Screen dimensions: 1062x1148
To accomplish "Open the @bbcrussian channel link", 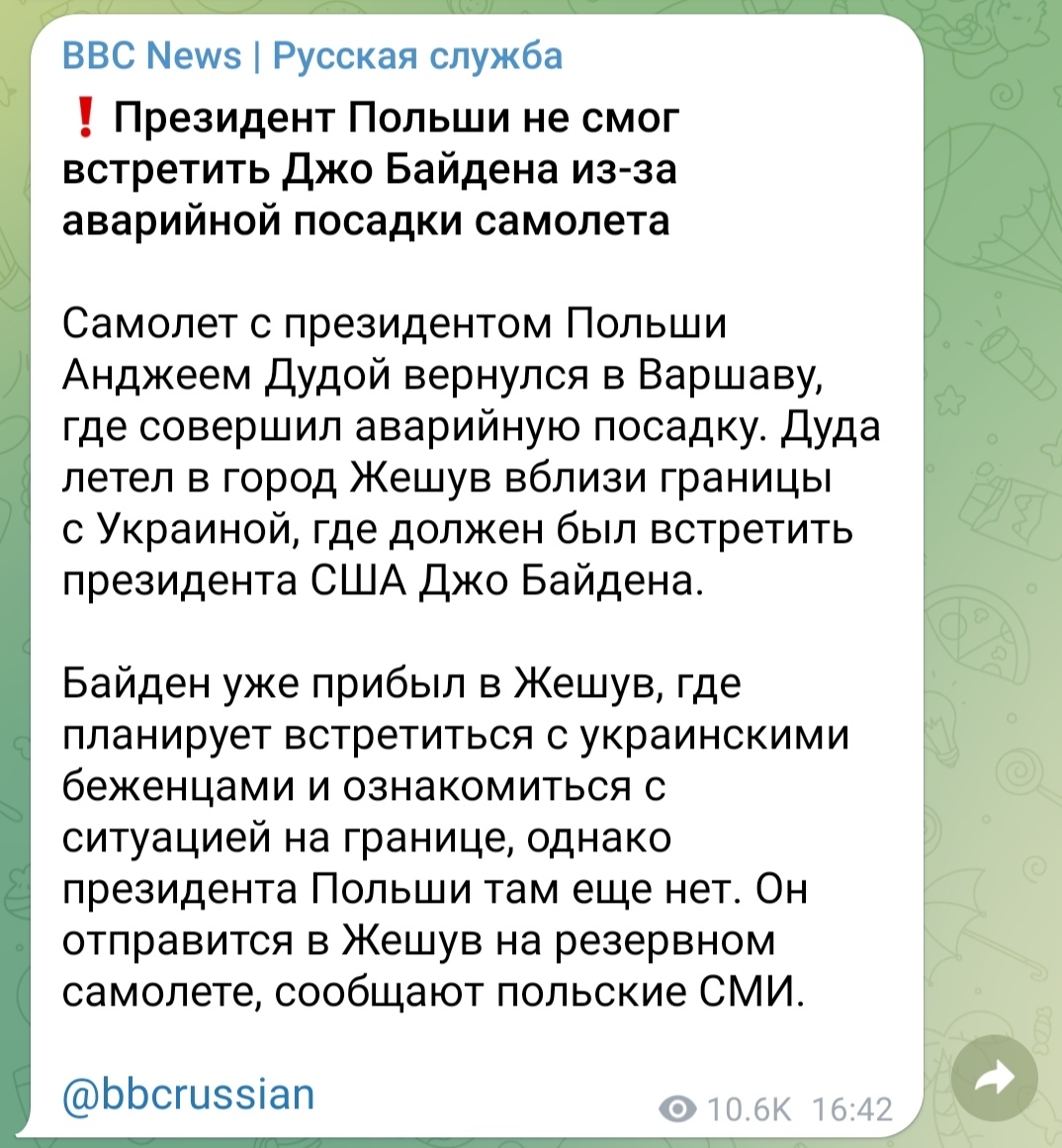I will [x=188, y=1095].
